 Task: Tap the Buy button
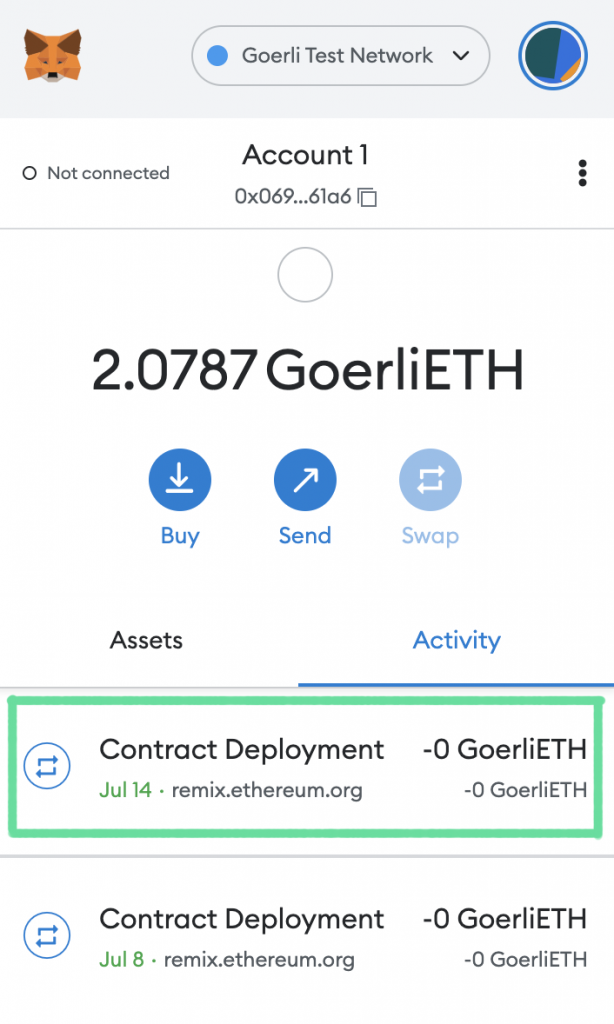(180, 498)
